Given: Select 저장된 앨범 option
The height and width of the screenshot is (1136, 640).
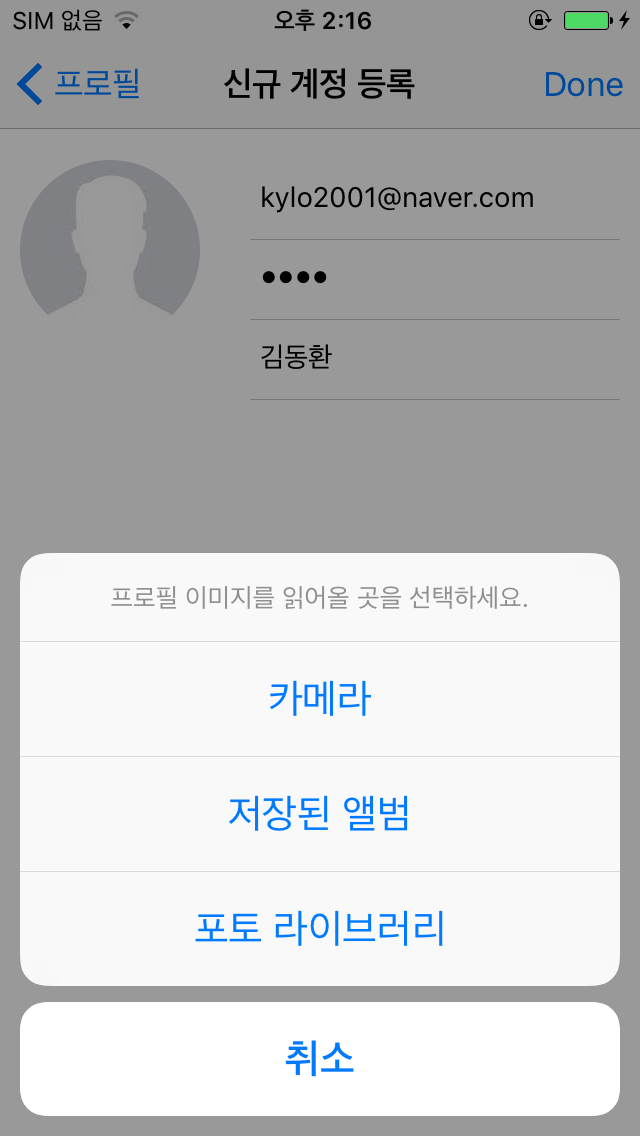Looking at the screenshot, I should click(x=320, y=814).
